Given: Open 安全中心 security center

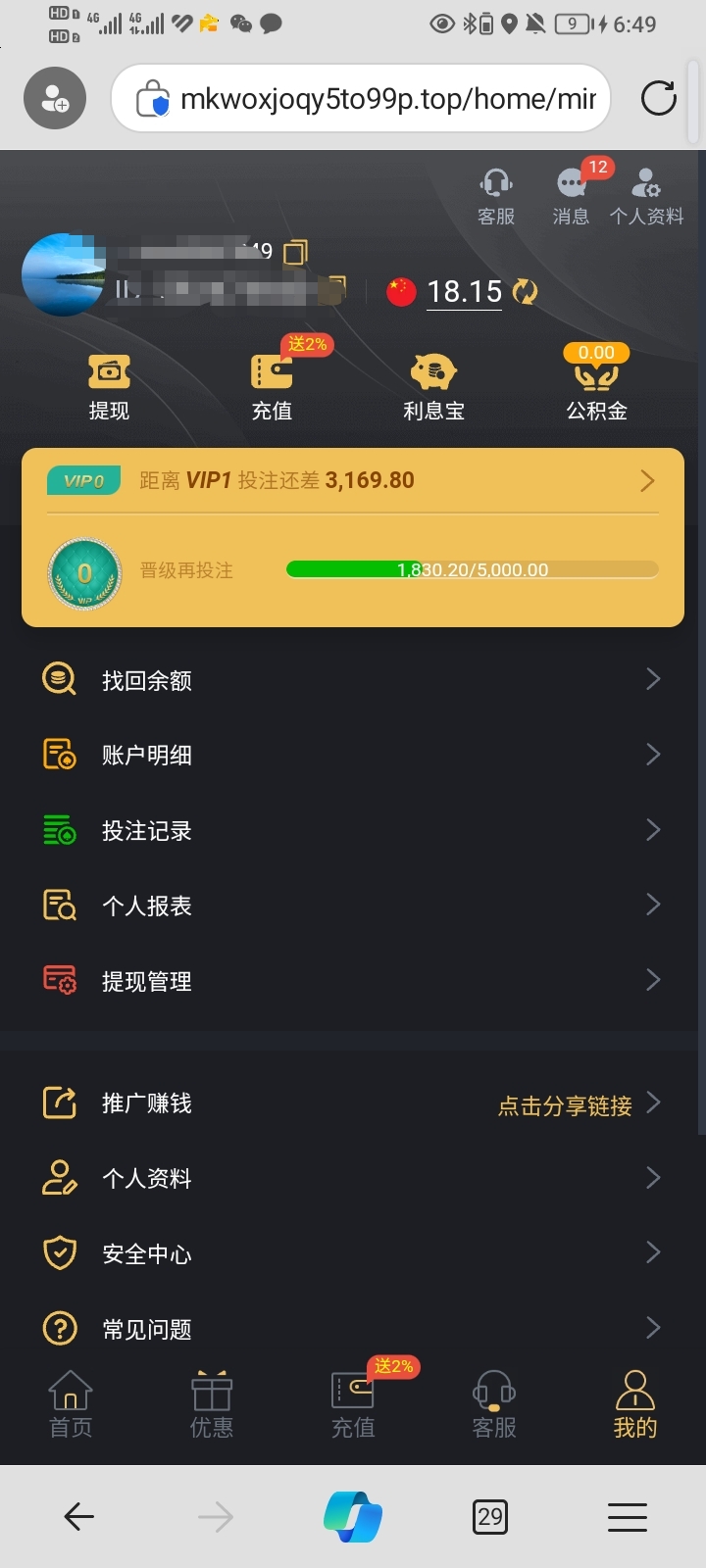Looking at the screenshot, I should 353,1253.
